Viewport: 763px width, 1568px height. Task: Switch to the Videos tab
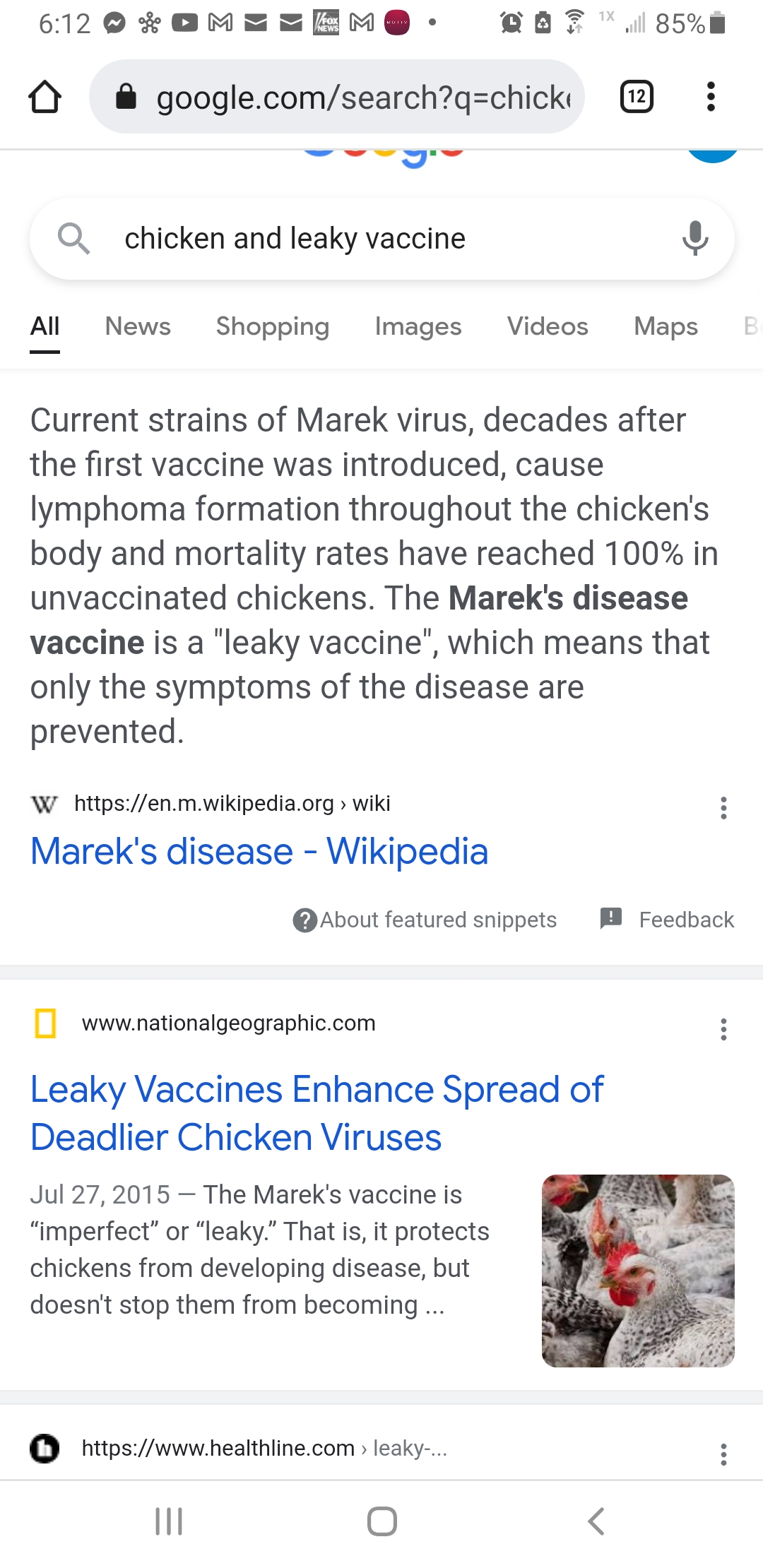pyautogui.click(x=548, y=326)
